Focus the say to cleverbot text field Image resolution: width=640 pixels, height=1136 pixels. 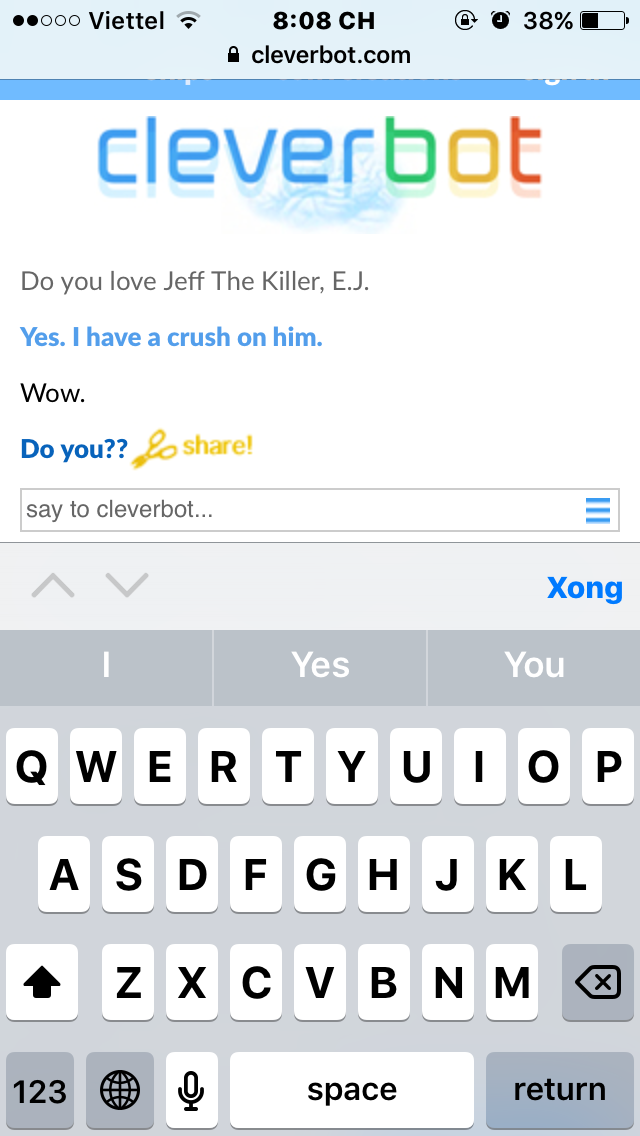[x=320, y=510]
